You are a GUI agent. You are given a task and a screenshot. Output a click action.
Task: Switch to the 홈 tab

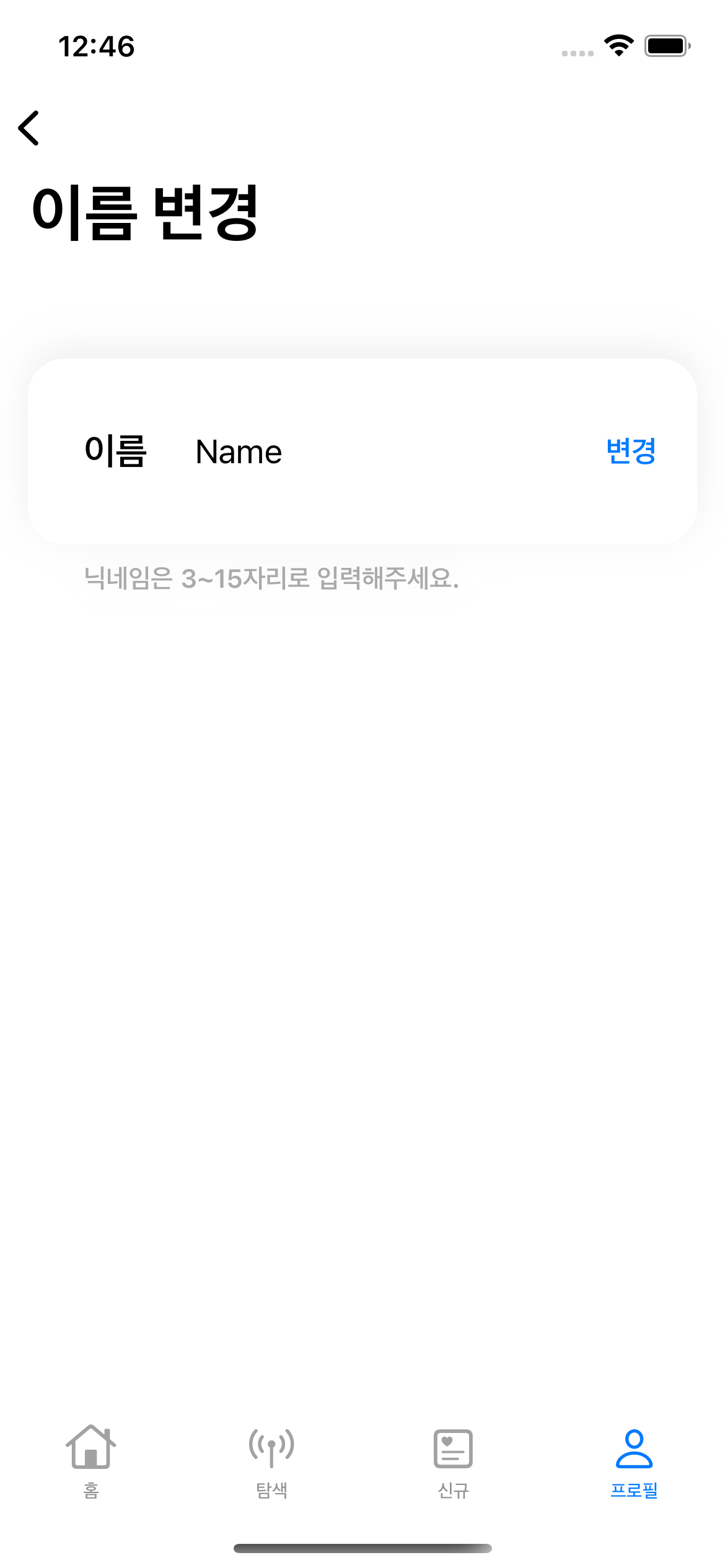click(x=91, y=1461)
